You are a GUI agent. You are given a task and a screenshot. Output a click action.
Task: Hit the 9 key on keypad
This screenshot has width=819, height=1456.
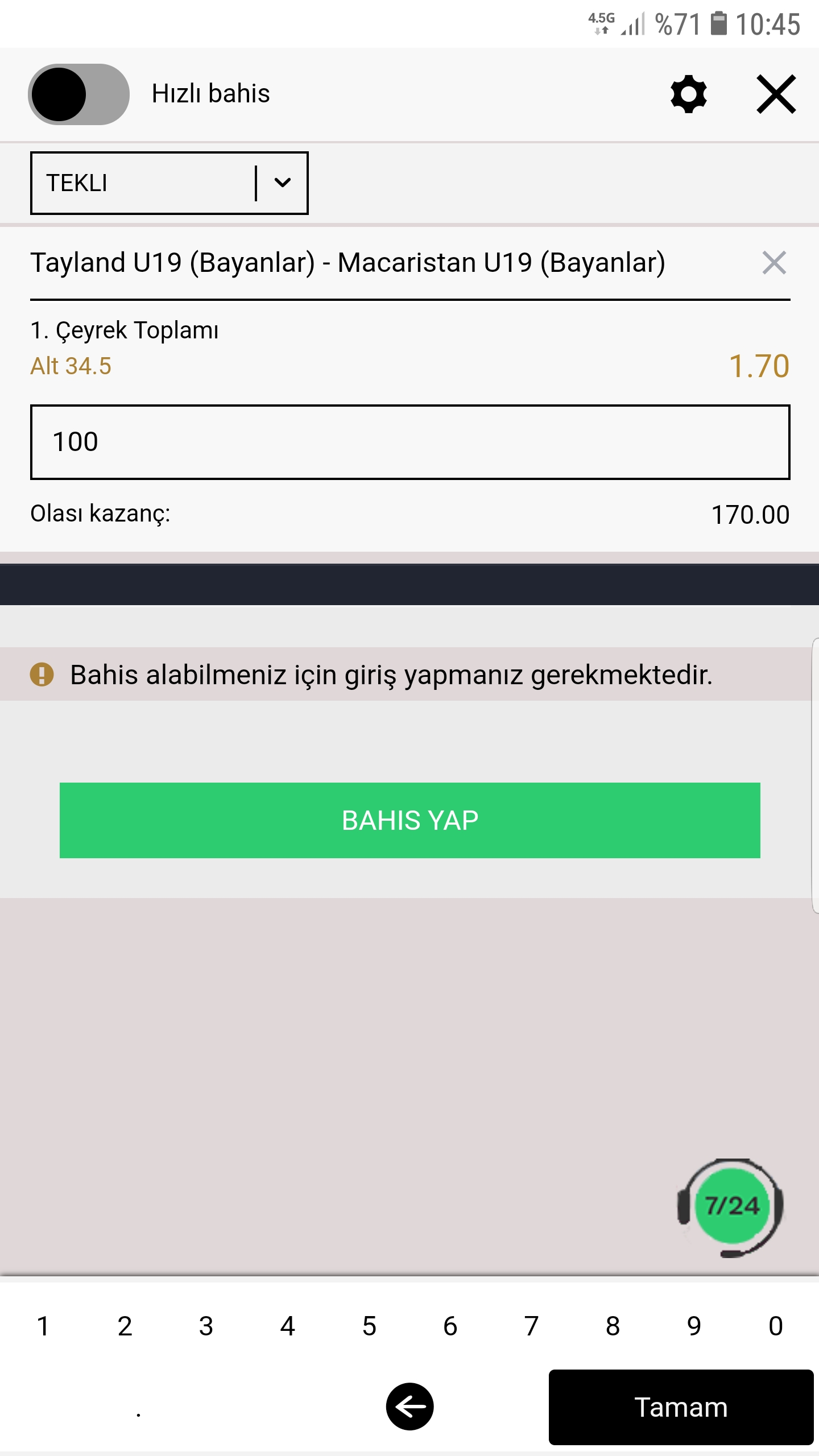(694, 1326)
